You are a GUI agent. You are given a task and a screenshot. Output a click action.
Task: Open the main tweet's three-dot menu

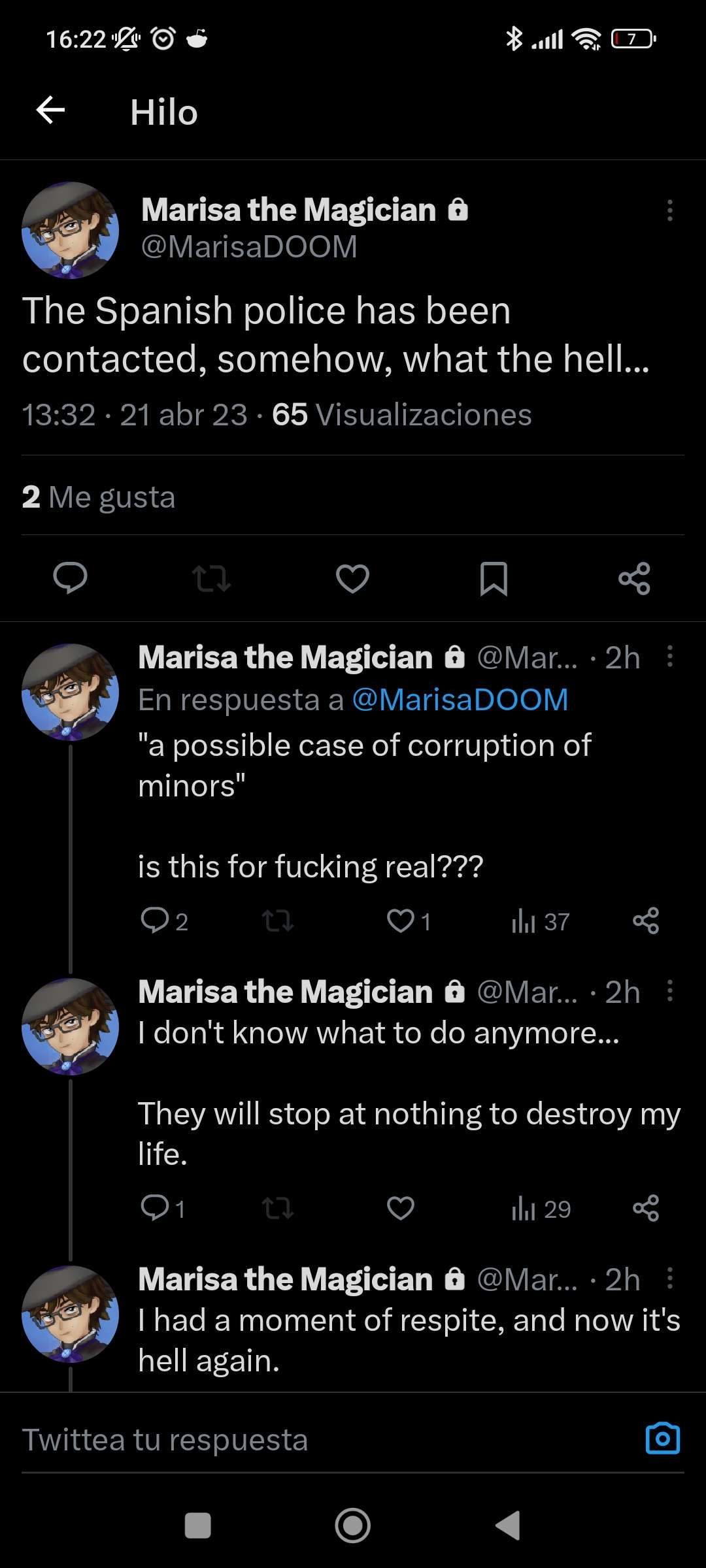coord(669,210)
